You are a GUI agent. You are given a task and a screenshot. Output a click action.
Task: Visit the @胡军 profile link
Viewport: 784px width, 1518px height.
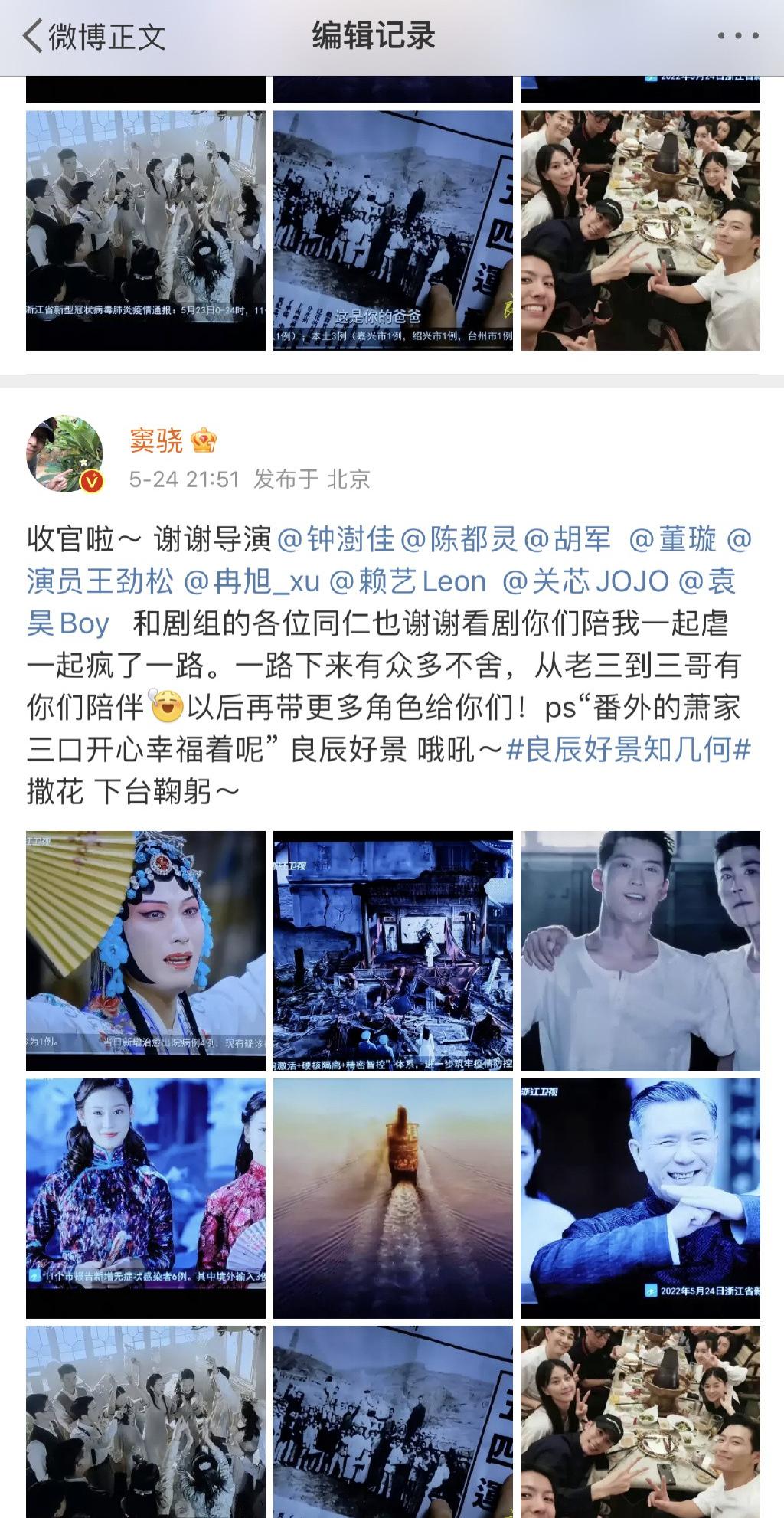pyautogui.click(x=568, y=540)
